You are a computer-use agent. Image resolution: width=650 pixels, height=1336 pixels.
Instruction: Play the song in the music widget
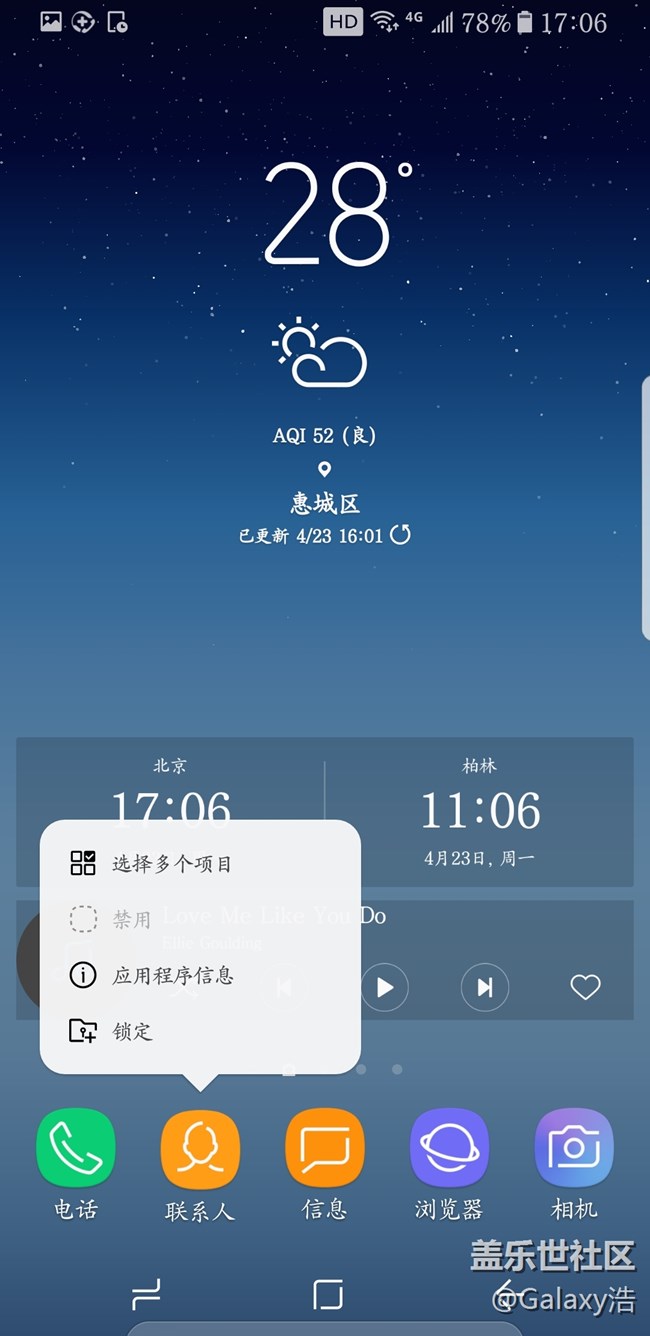click(385, 988)
